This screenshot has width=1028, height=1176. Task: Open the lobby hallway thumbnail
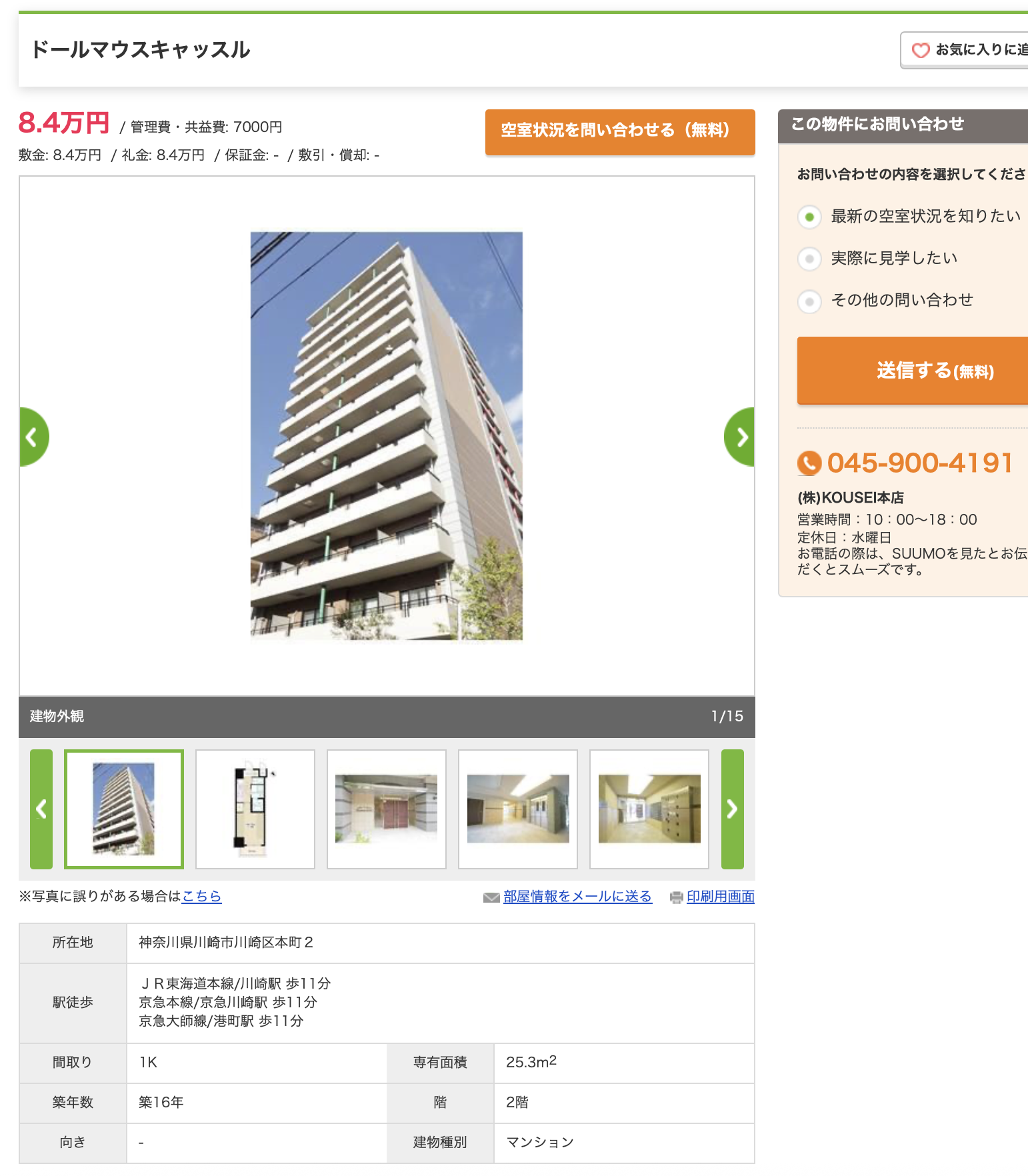pos(518,809)
